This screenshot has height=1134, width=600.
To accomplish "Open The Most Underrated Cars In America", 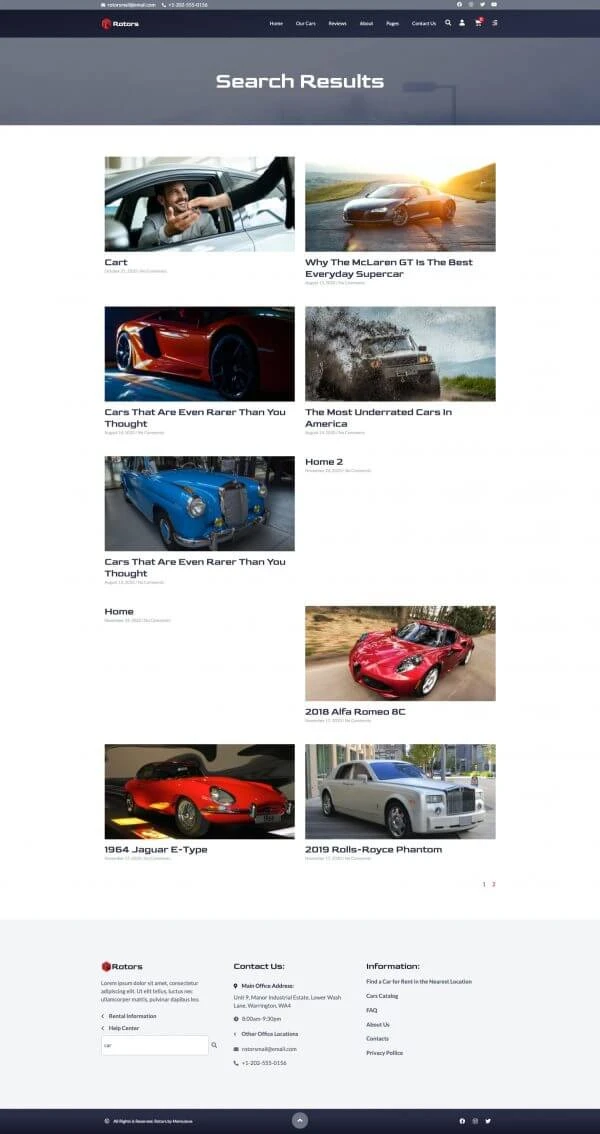I will 378,417.
